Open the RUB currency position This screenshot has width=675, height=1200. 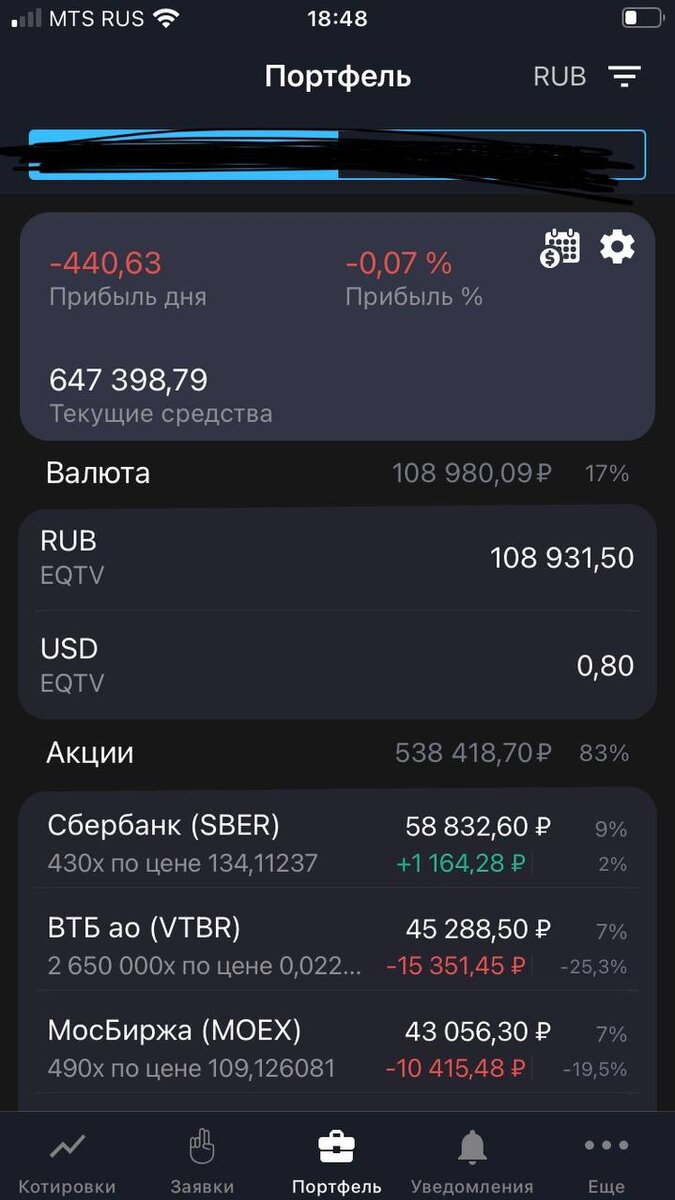(337, 557)
